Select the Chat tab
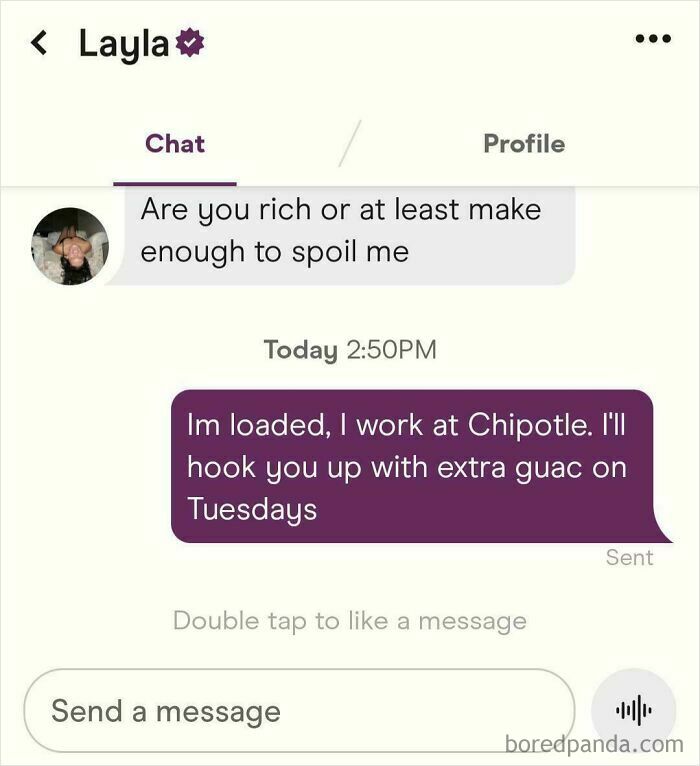Image resolution: width=700 pixels, height=766 pixels. 175,144
